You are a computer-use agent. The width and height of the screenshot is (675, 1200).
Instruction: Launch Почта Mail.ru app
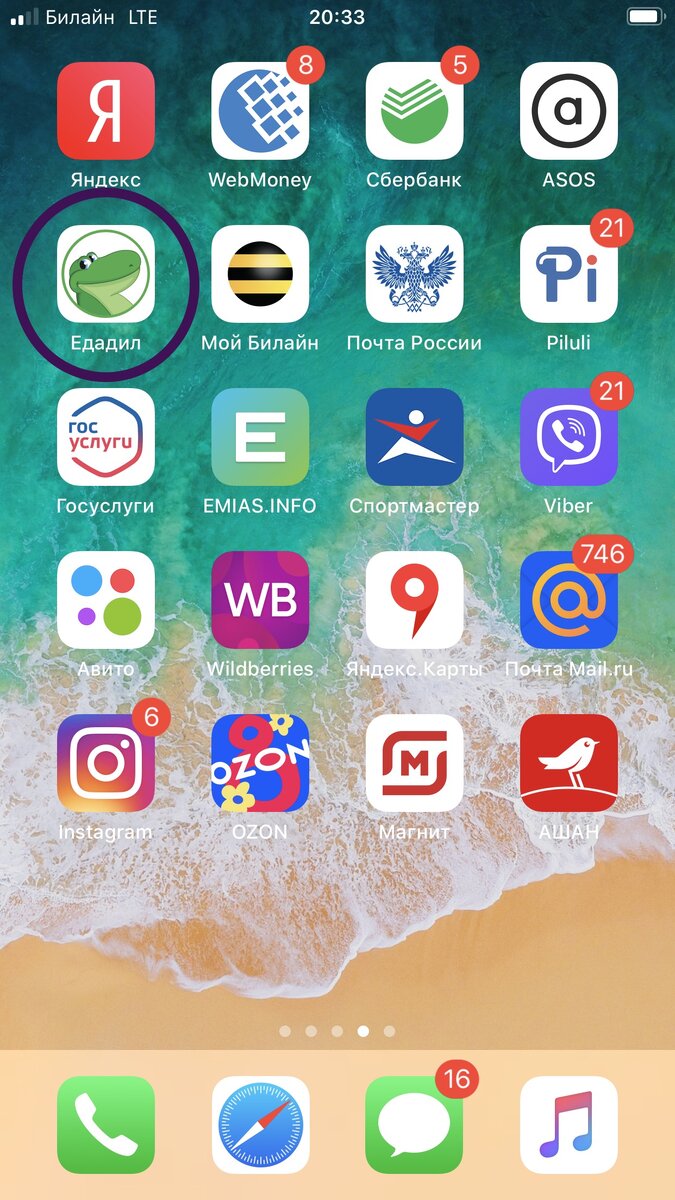568,600
